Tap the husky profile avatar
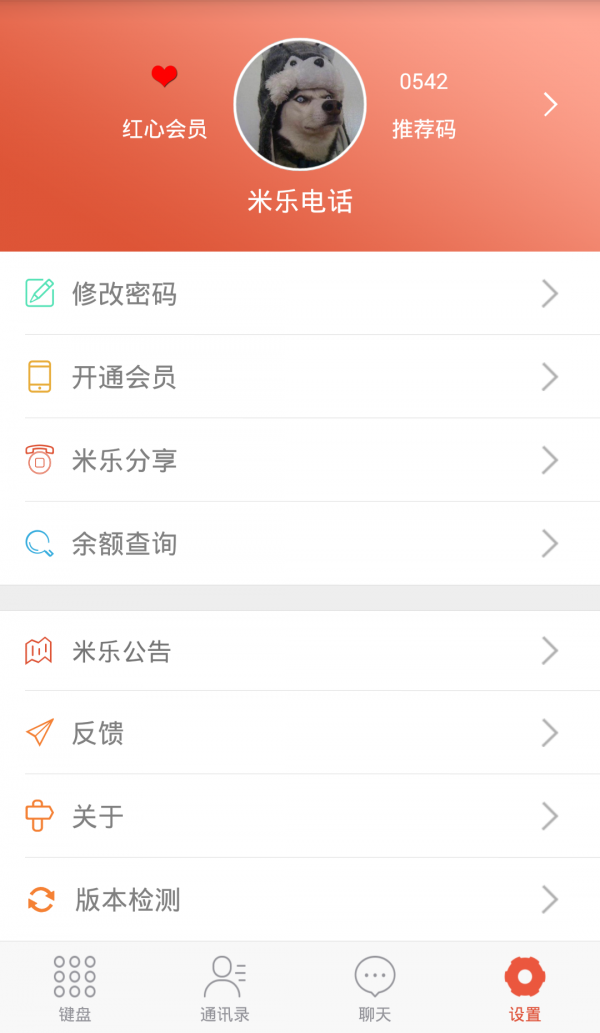This screenshot has height=1033, width=600. tap(300, 105)
